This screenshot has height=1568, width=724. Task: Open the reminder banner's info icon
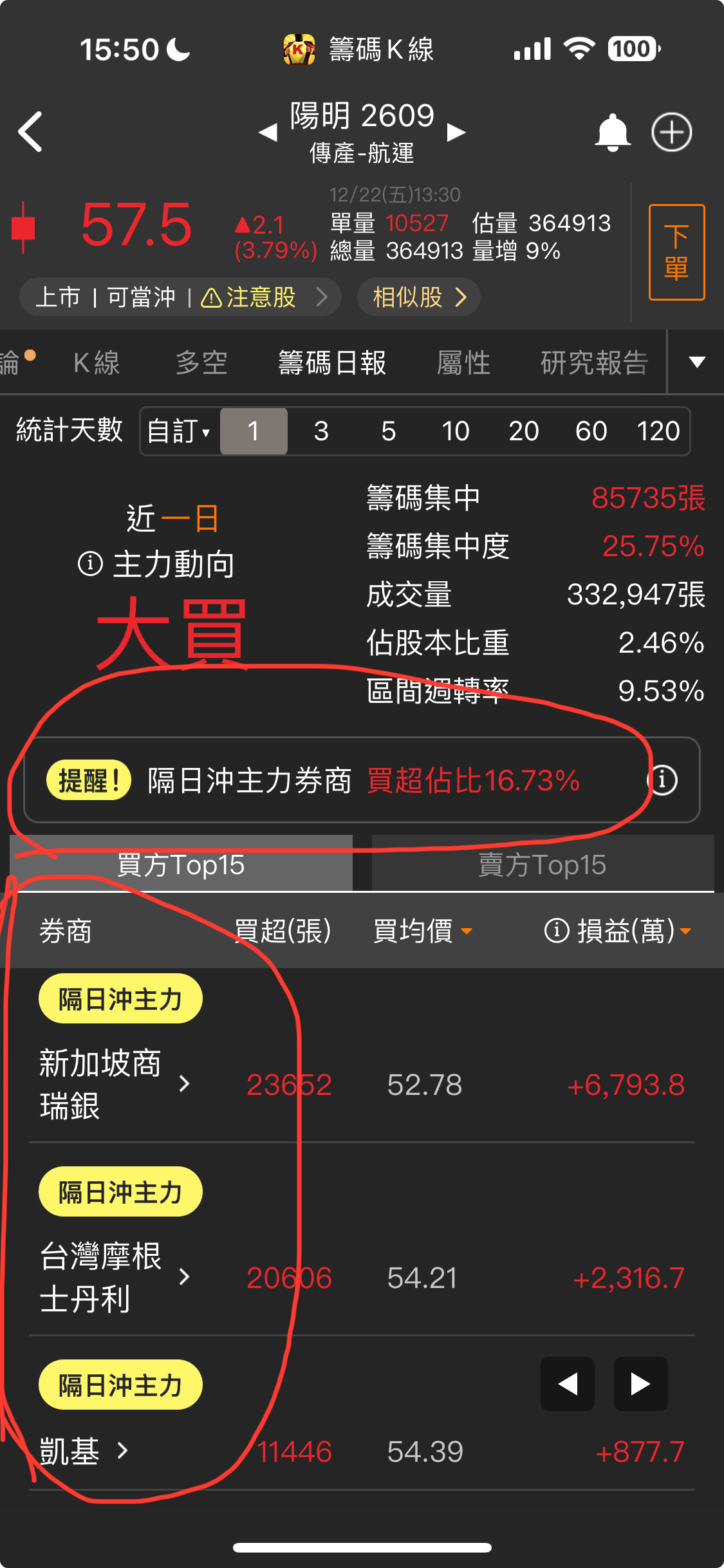pos(663,780)
